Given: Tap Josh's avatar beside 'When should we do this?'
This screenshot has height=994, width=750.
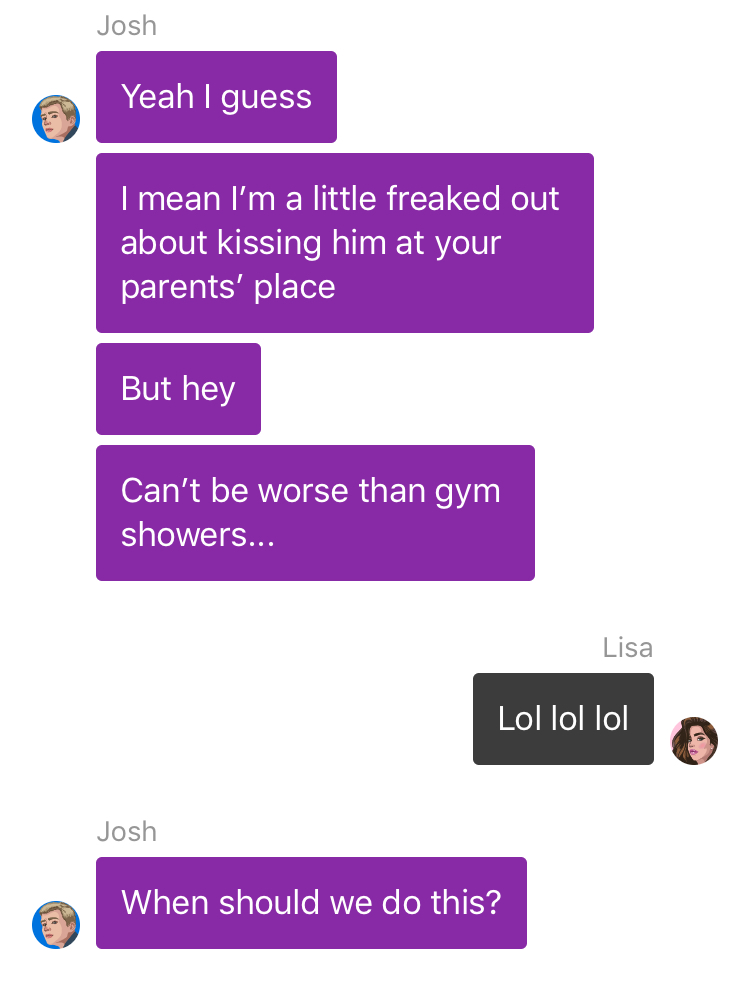Looking at the screenshot, I should 56,925.
